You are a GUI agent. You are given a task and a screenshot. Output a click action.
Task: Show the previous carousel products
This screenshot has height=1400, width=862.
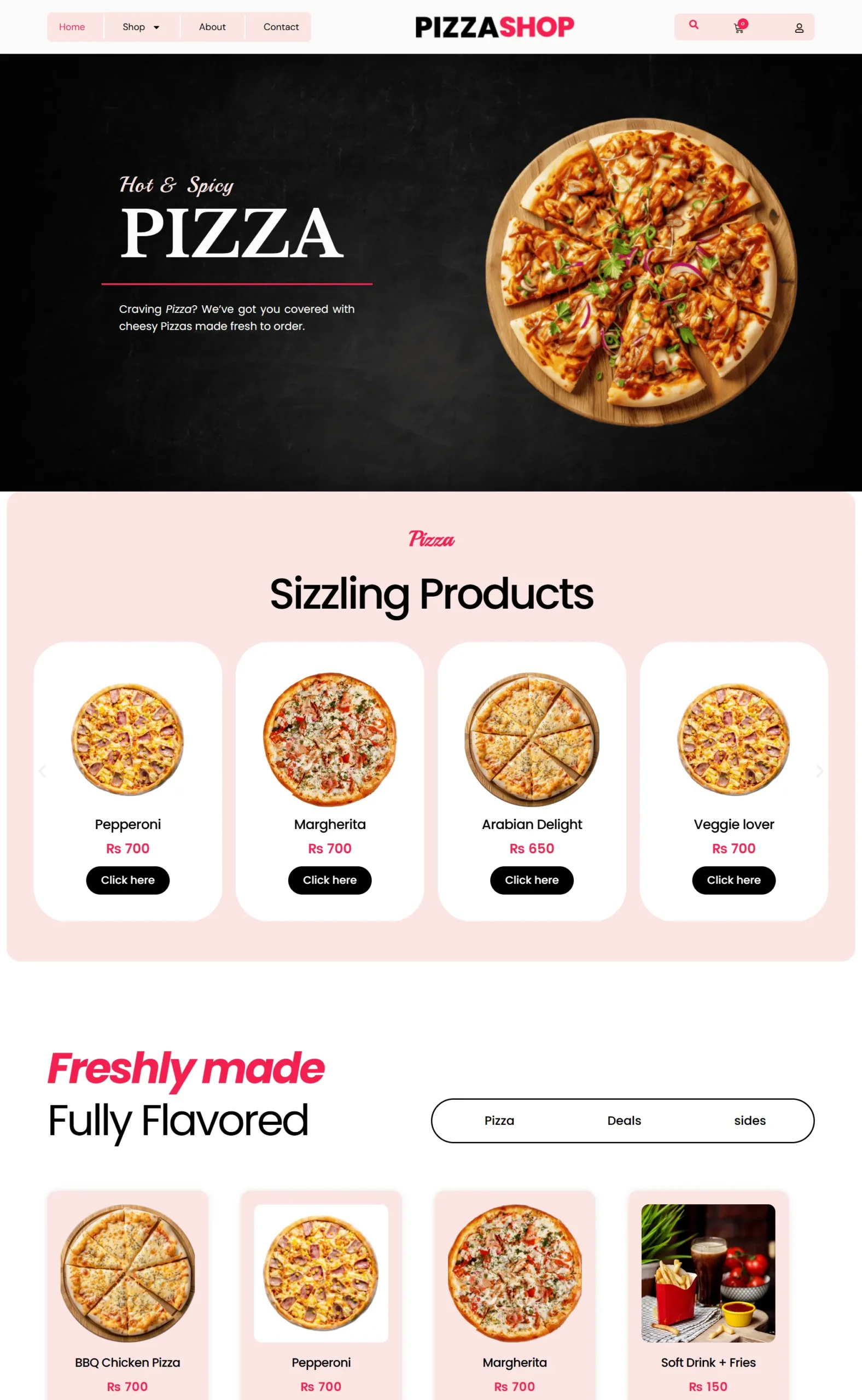pos(42,771)
